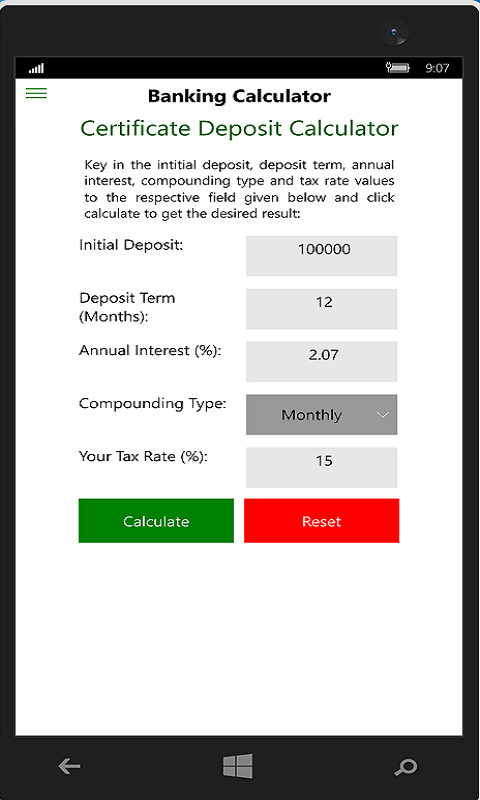Hit the green Calculate button
Screen dimensions: 480x800
156,521
